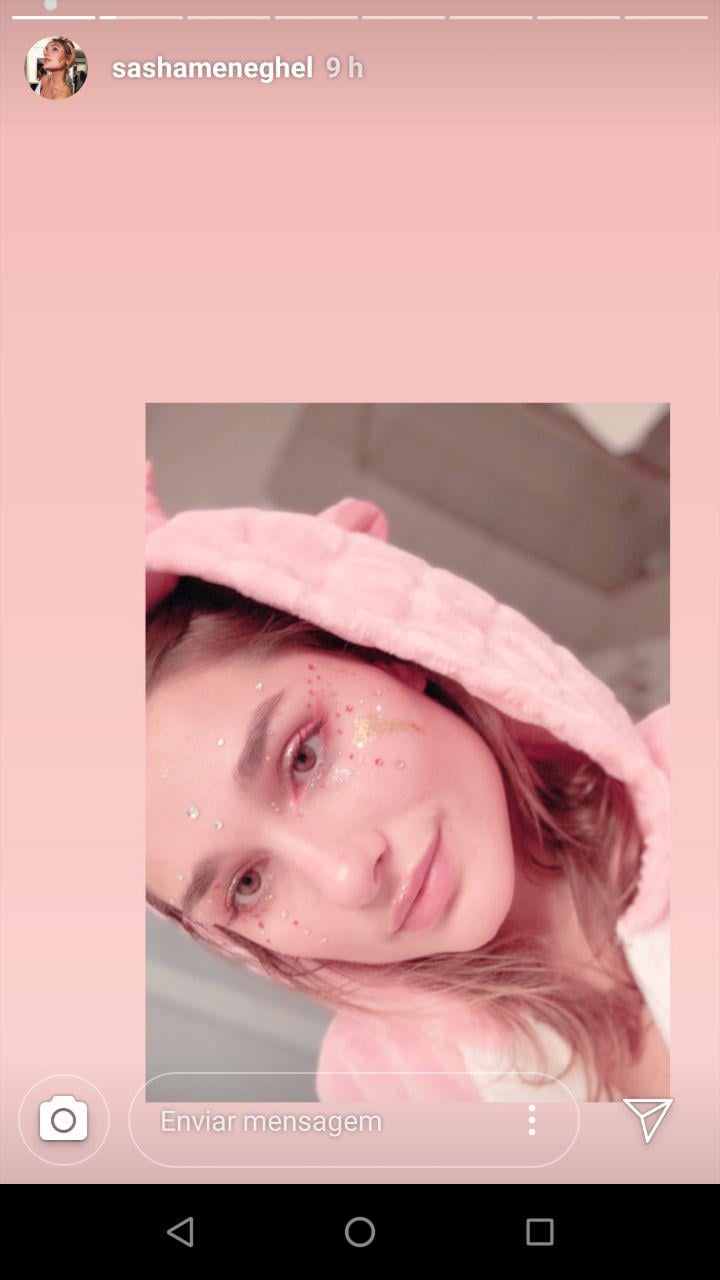Tap the Enviar mensagem field

click(320, 1120)
